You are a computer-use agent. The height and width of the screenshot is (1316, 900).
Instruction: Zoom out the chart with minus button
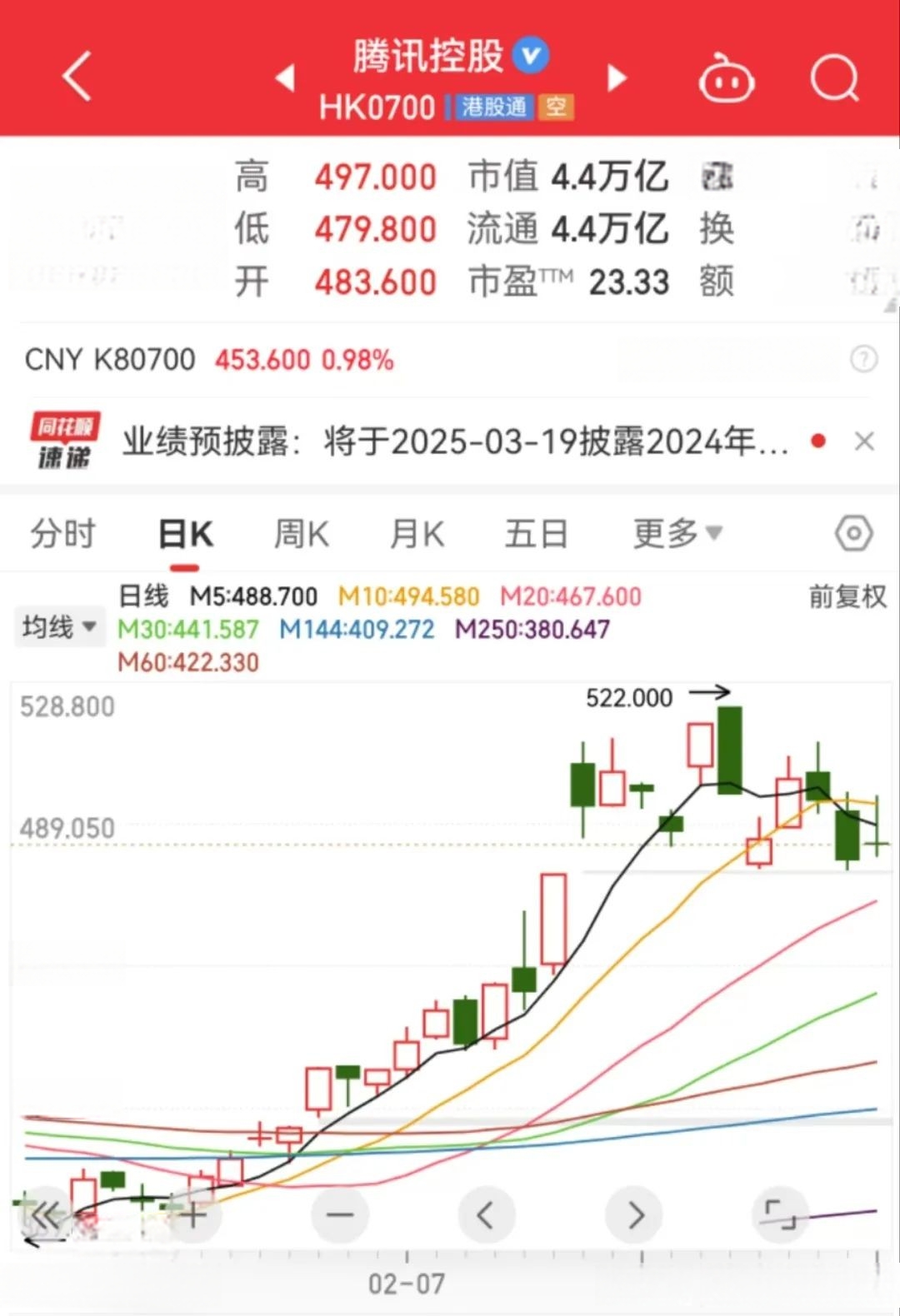[339, 1215]
